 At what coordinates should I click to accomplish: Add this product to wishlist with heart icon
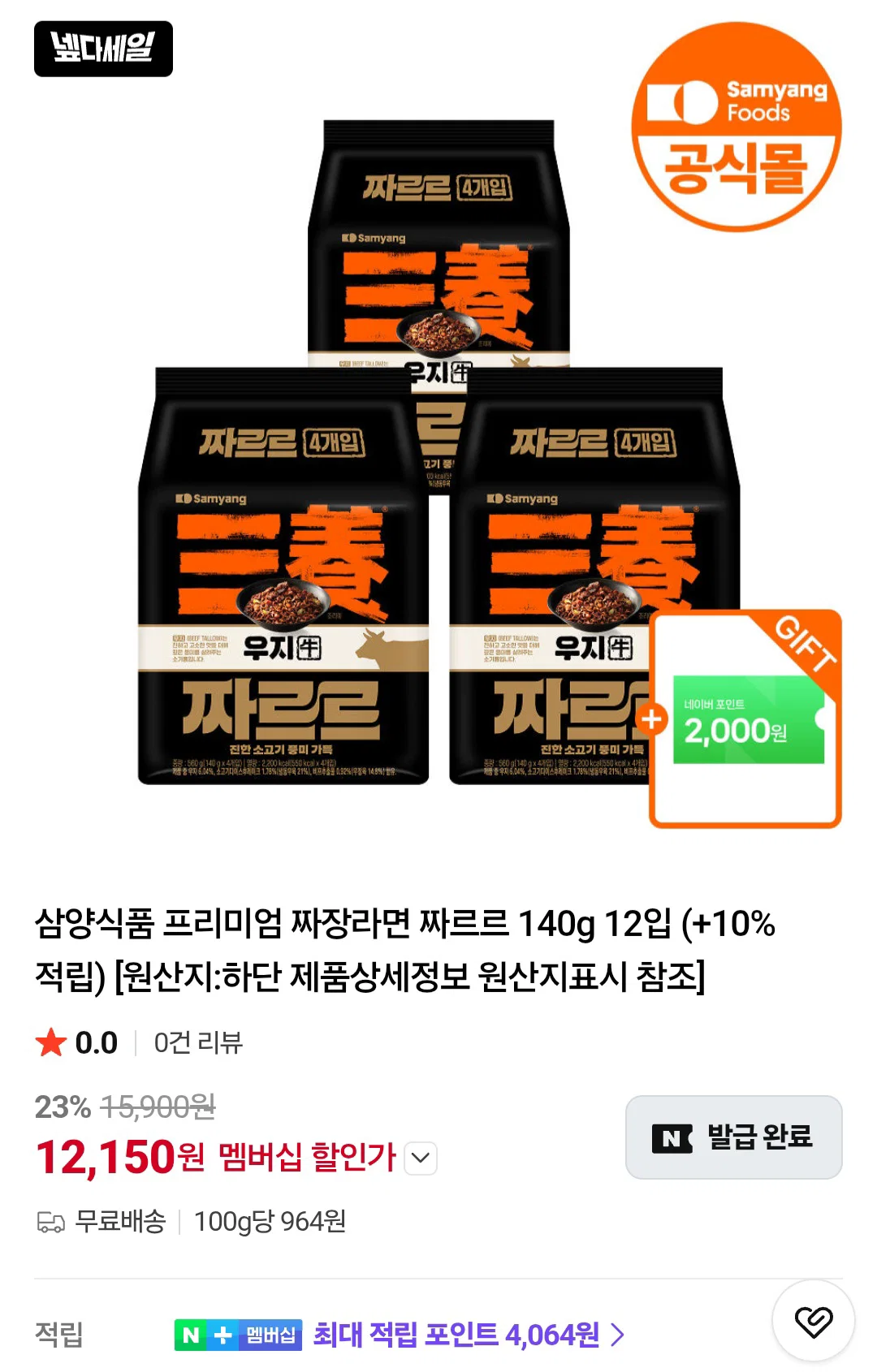coord(813,1321)
